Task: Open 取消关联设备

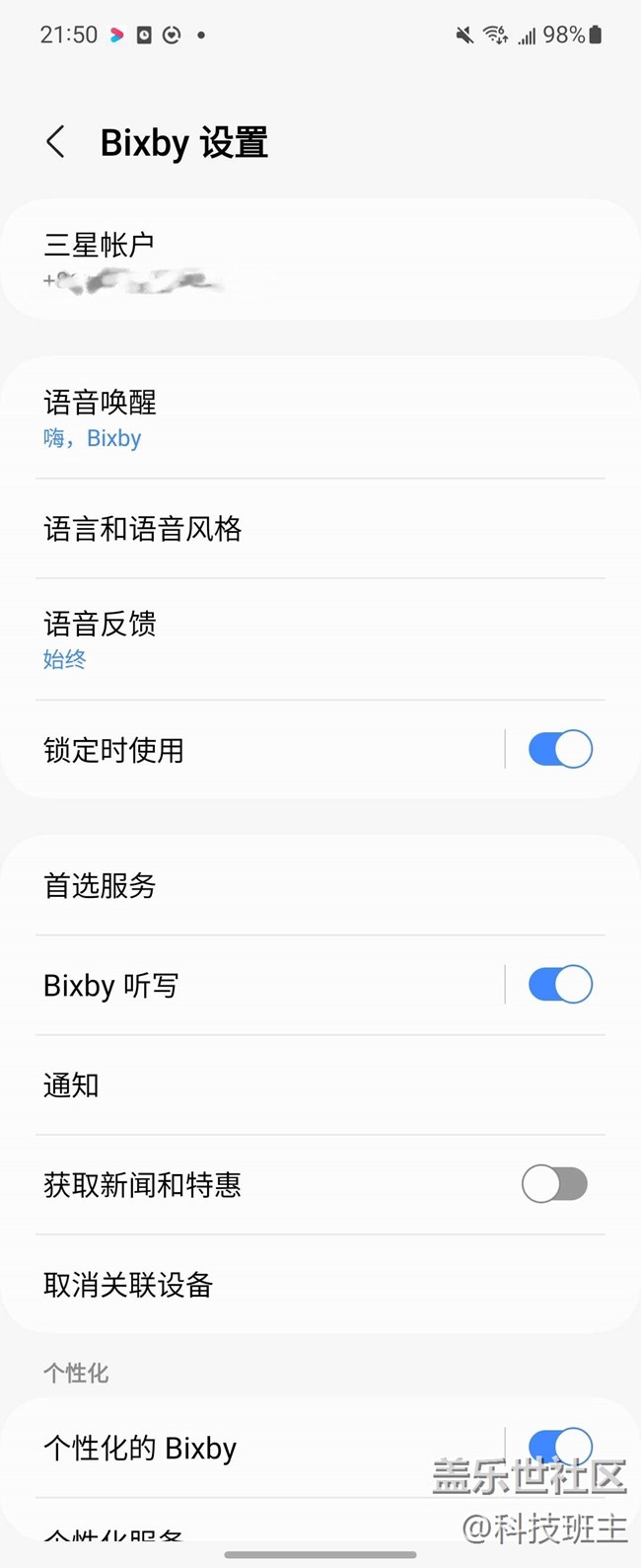Action: click(320, 1285)
